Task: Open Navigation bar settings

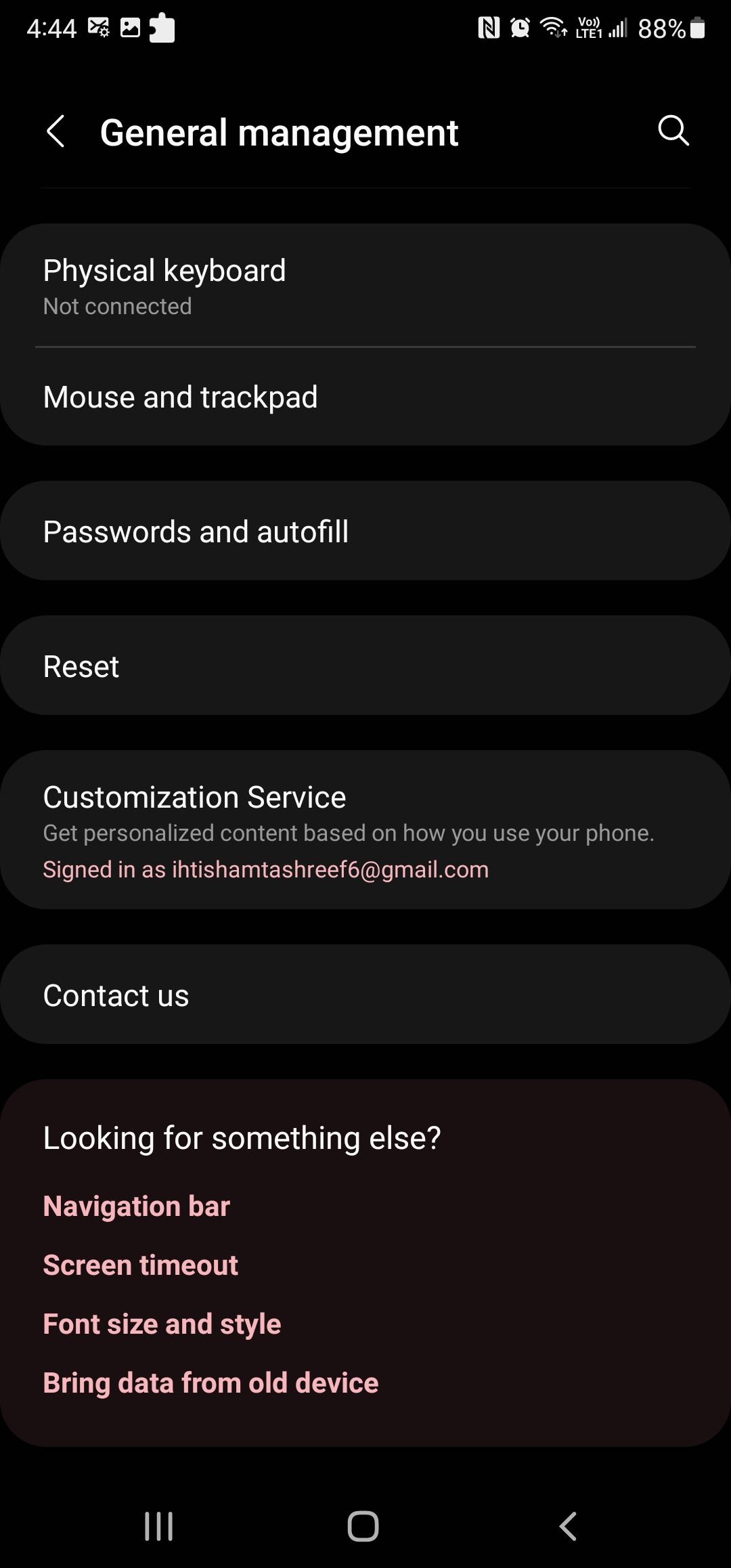Action: click(x=136, y=1205)
